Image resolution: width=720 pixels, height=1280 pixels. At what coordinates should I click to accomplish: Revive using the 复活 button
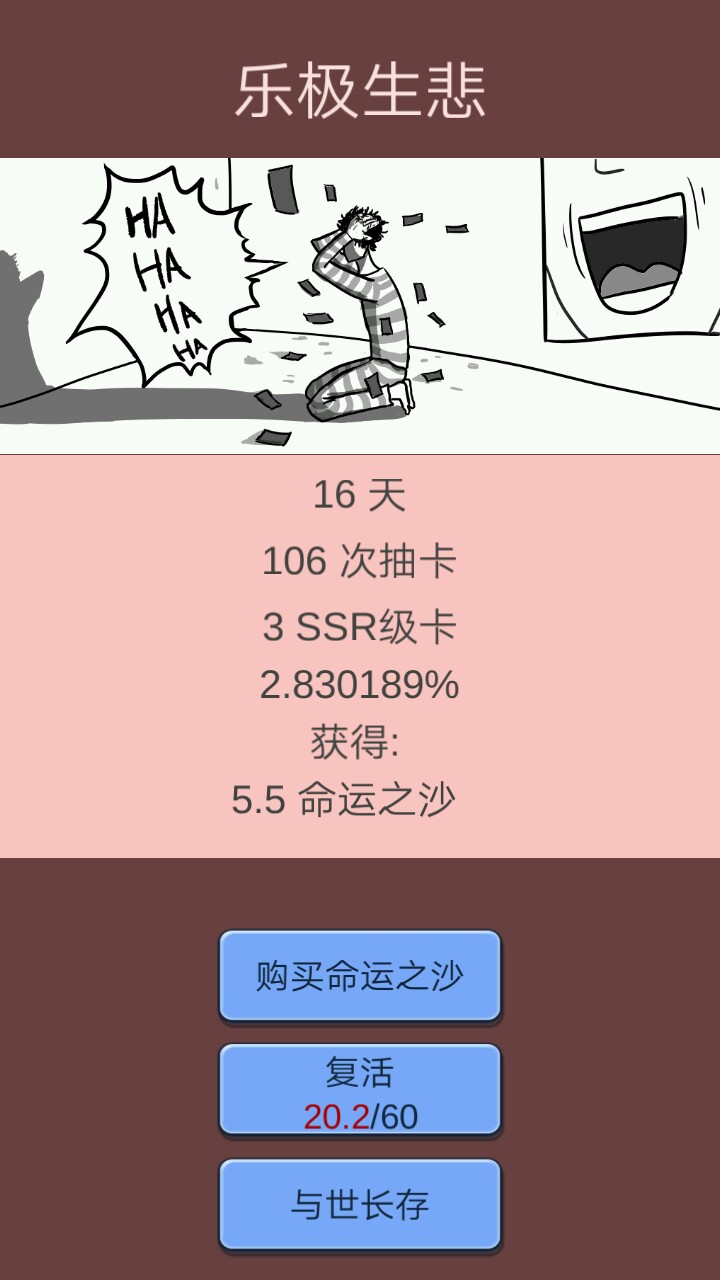[360, 1090]
